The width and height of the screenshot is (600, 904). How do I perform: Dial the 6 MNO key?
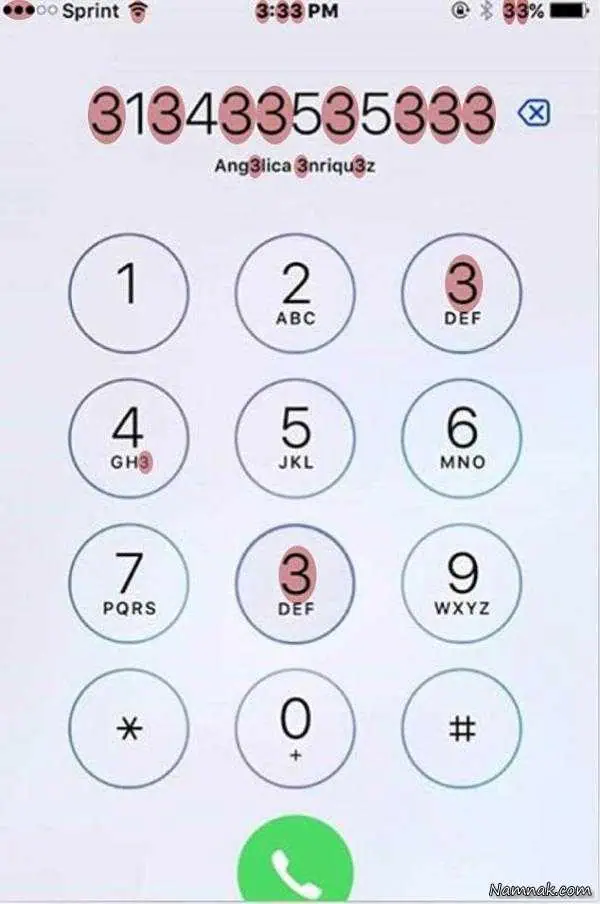461,437
